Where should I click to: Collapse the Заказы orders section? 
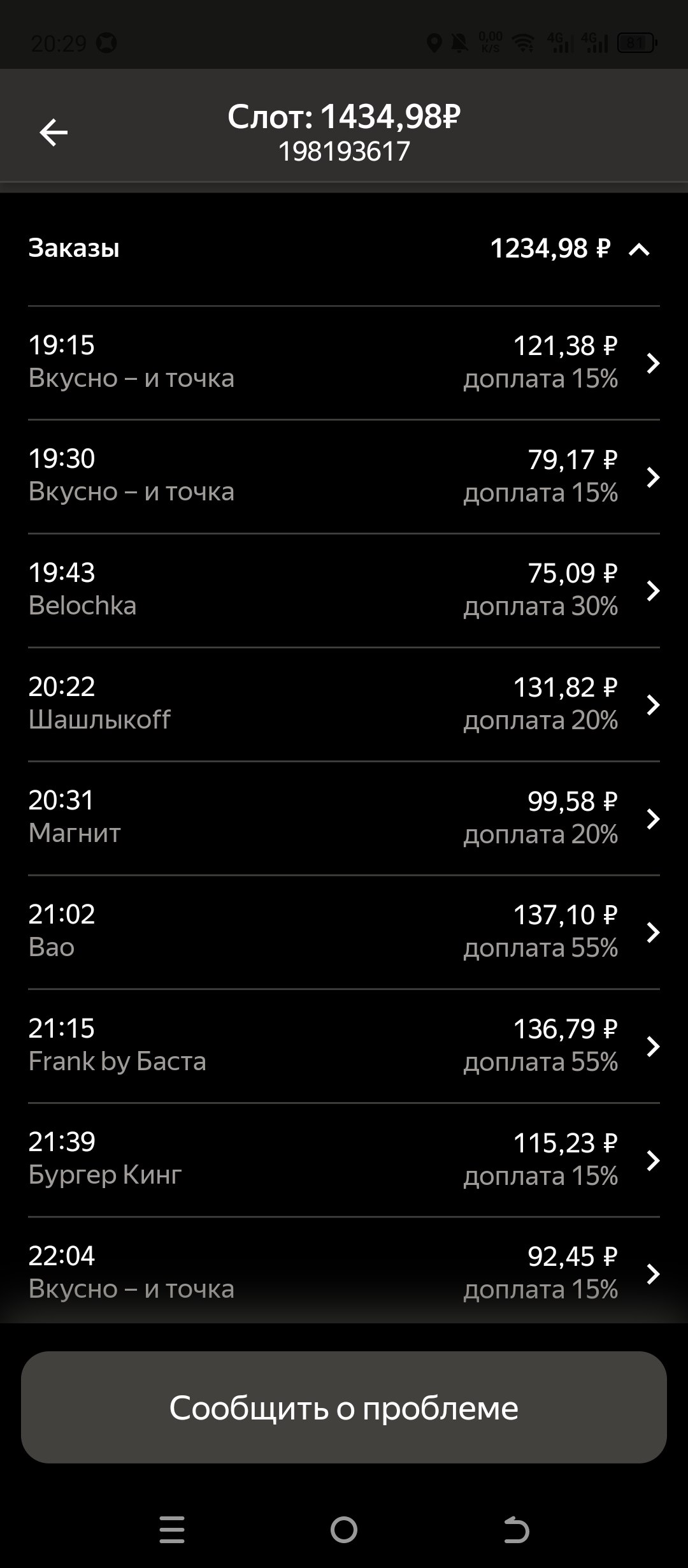639,249
